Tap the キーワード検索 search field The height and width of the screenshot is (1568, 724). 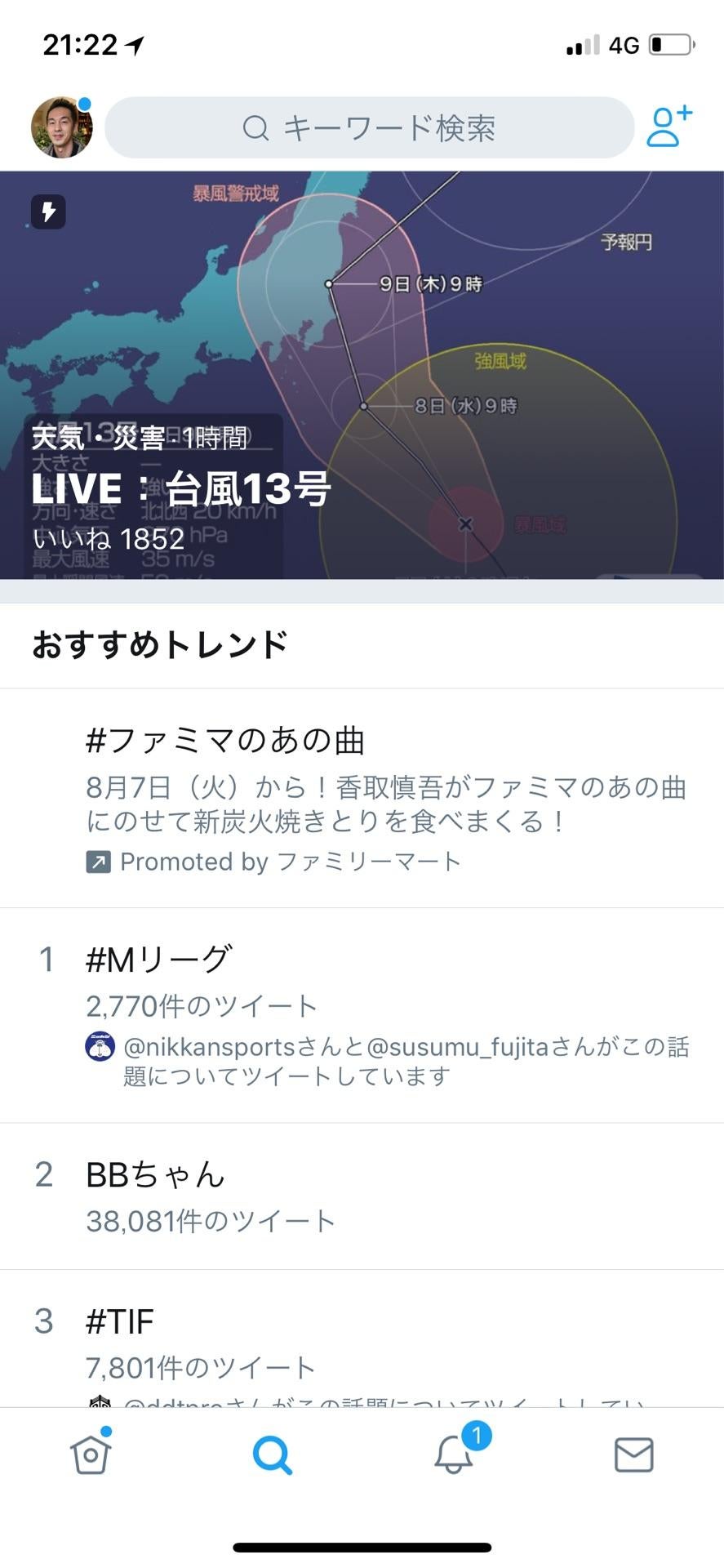[x=369, y=127]
